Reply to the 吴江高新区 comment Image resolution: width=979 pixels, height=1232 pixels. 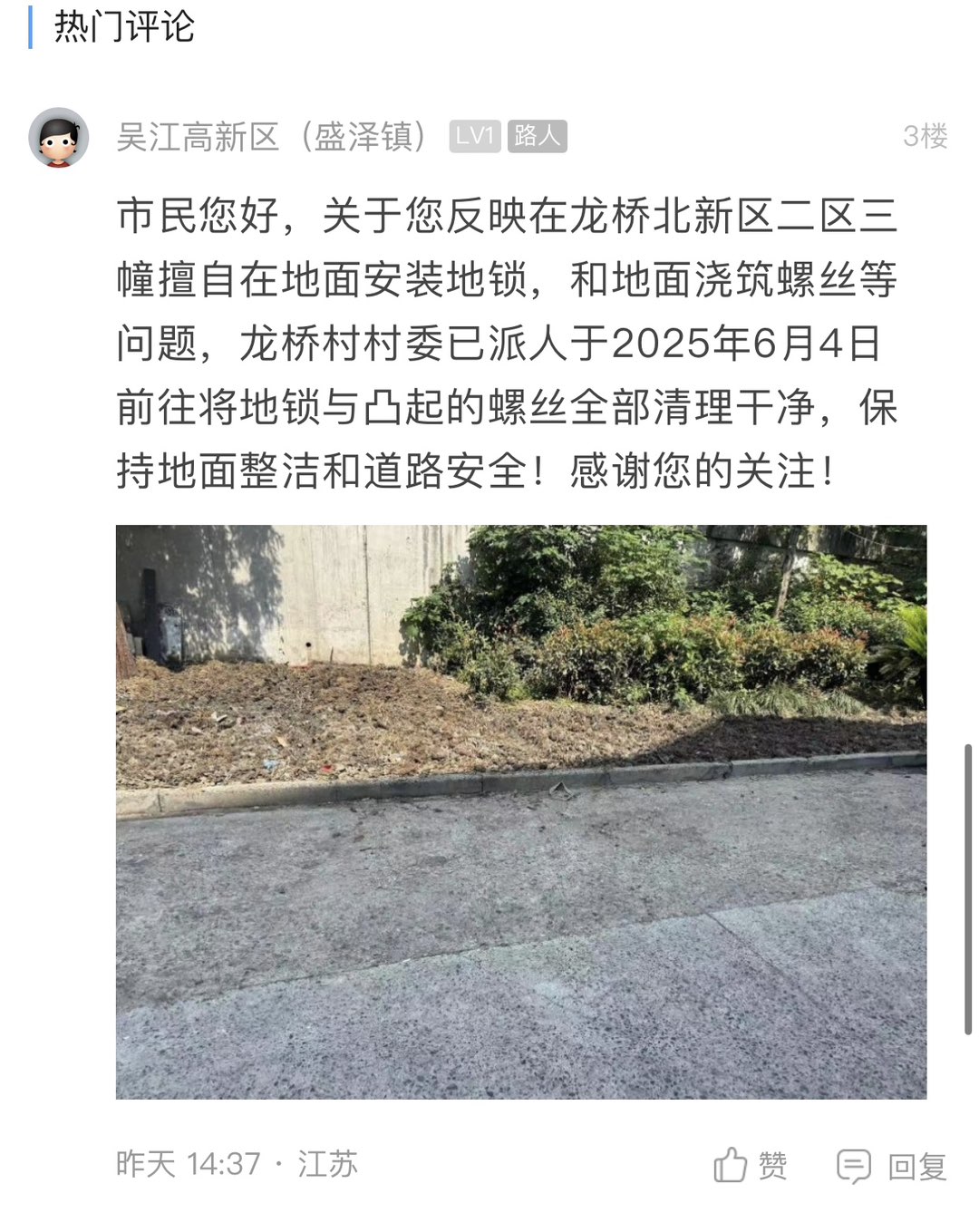click(892, 1166)
